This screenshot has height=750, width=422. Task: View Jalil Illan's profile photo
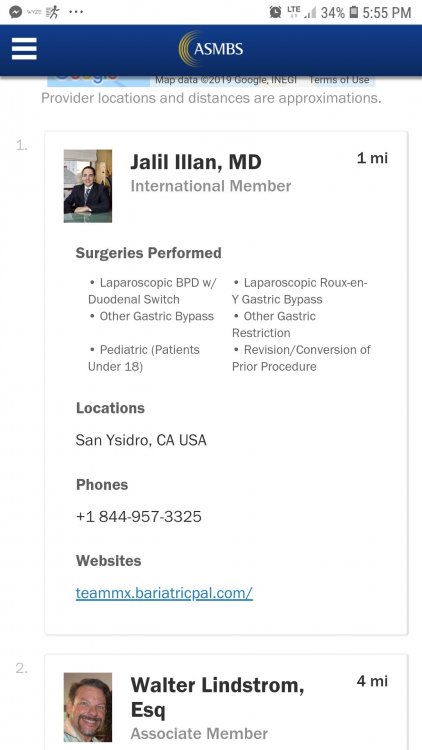coord(88,186)
